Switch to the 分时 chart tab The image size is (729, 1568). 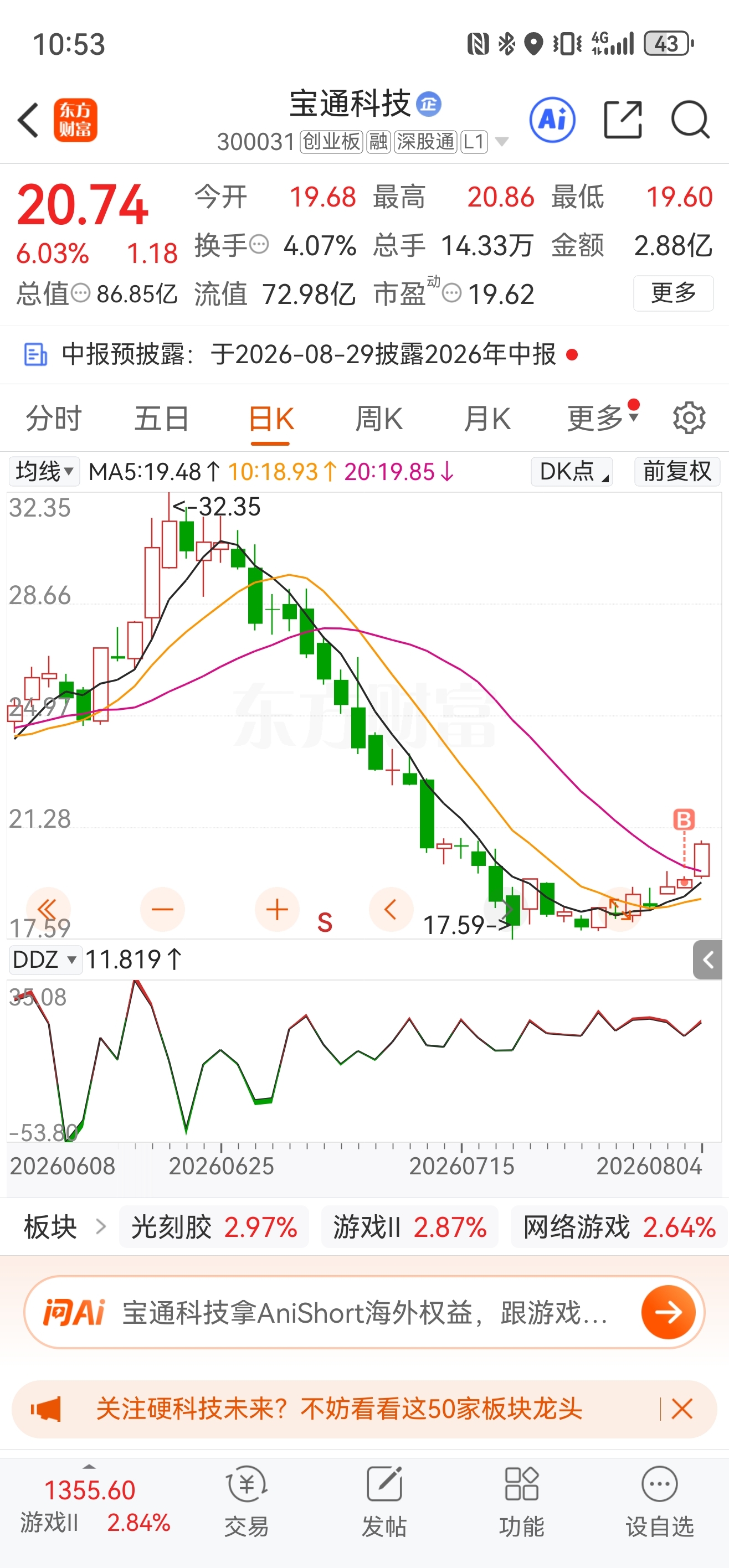tap(54, 419)
